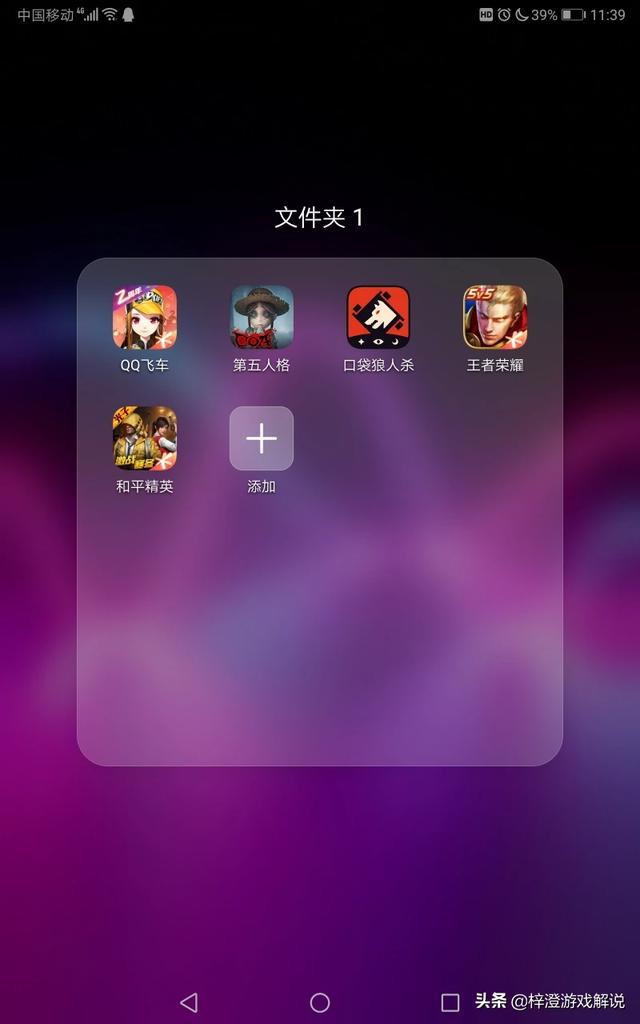Rename folder via the 文件夹 1 title
The width and height of the screenshot is (640, 1024).
pyautogui.click(x=320, y=218)
